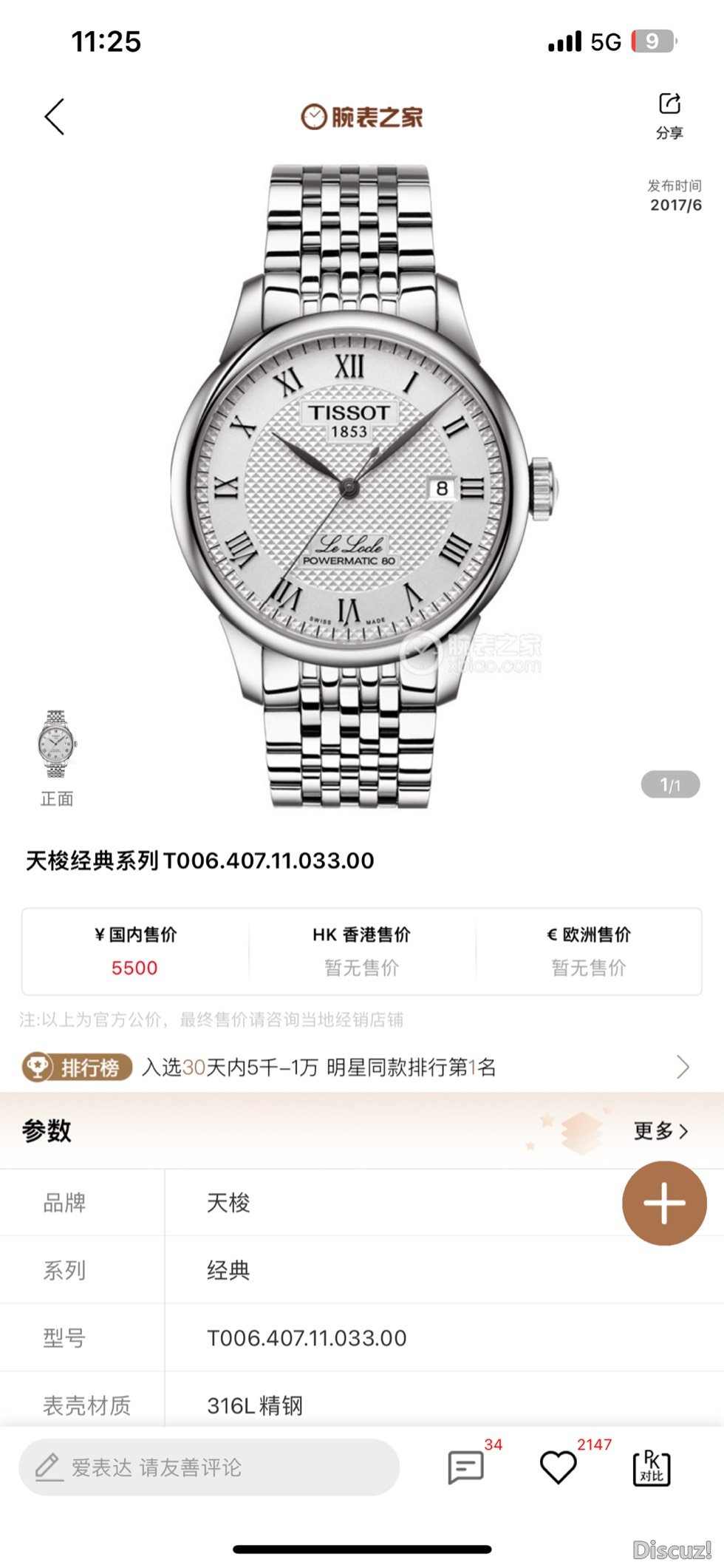Tap the brown plus floating button
The image size is (724, 1568).
664,1203
